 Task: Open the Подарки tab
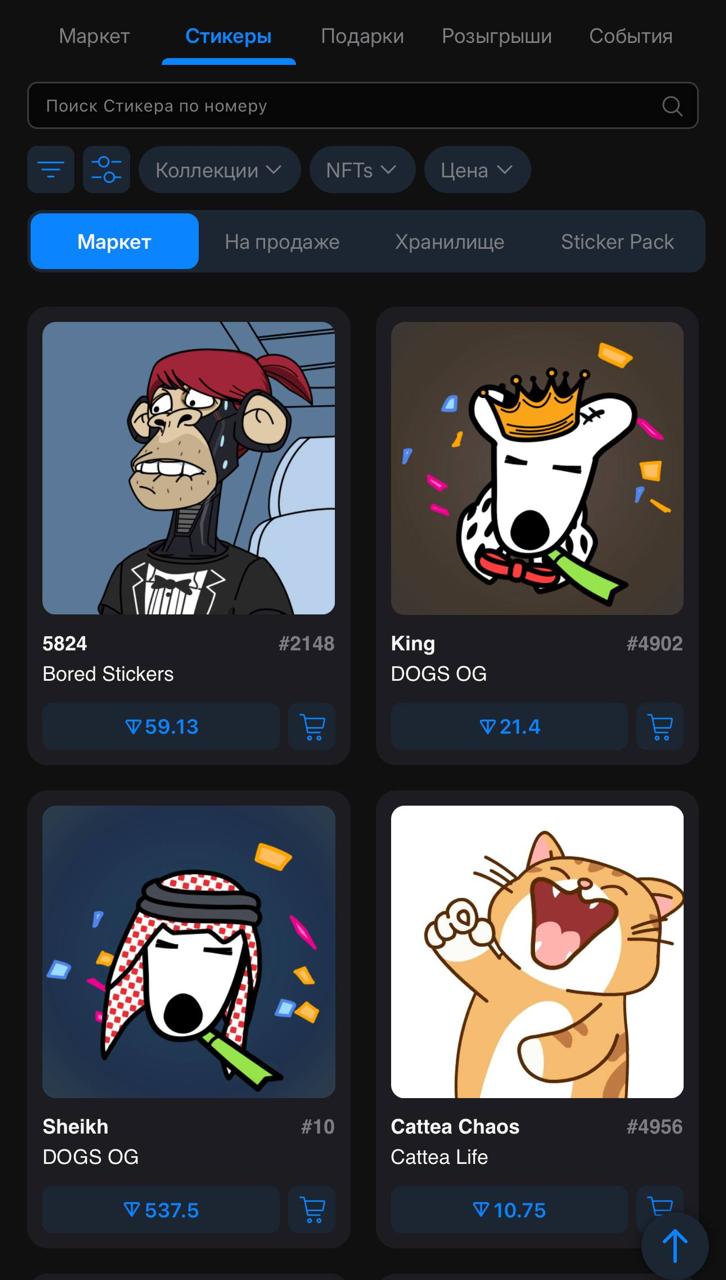pyautogui.click(x=362, y=36)
